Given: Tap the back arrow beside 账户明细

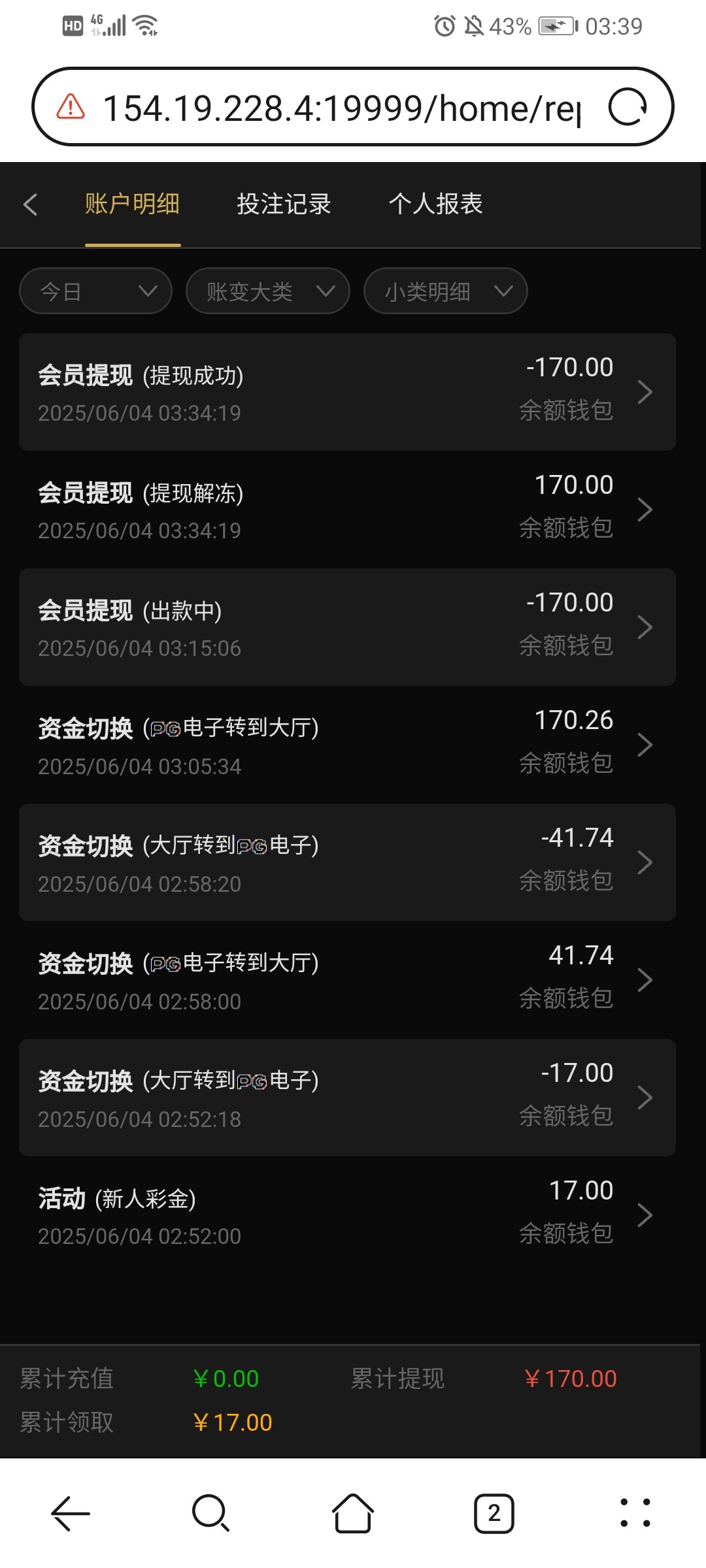Looking at the screenshot, I should click(x=30, y=204).
